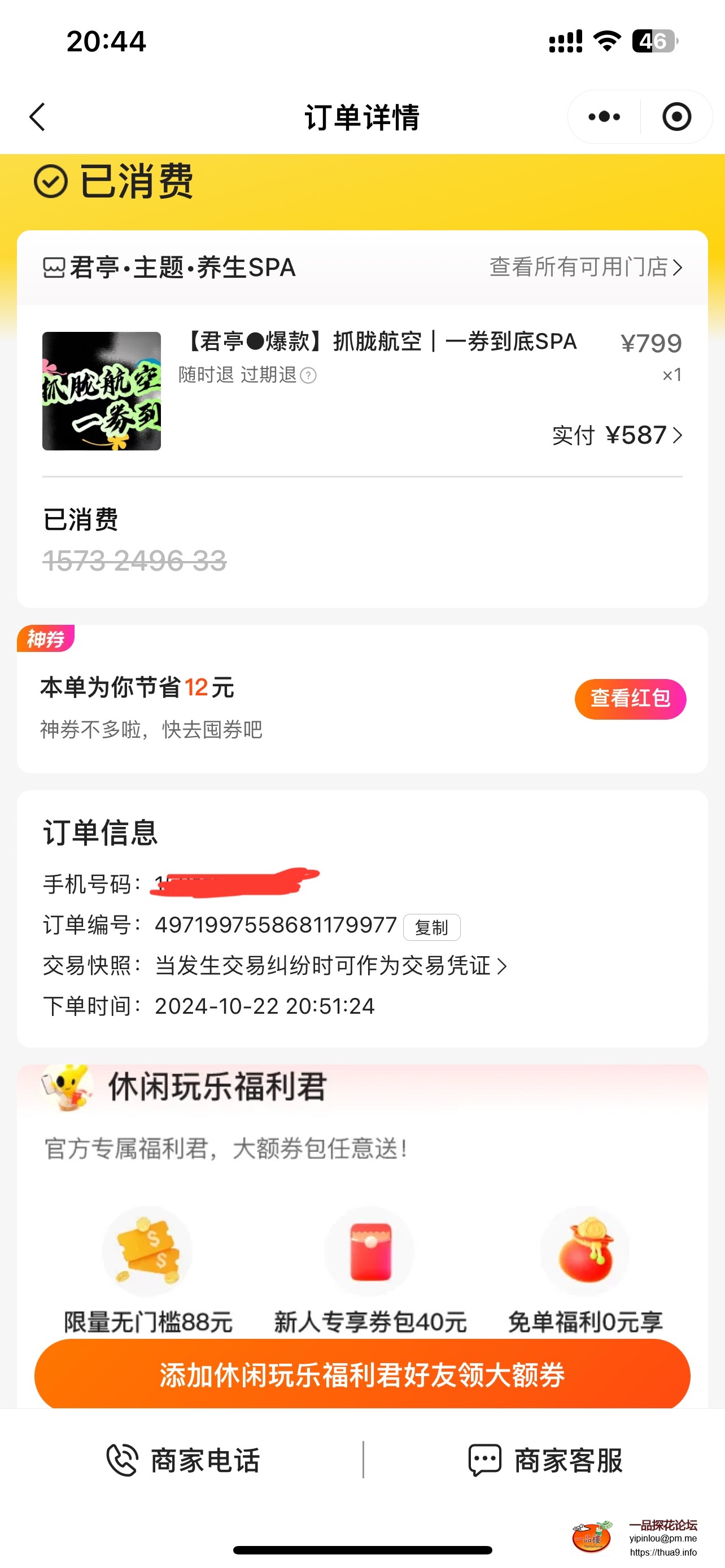725x1568 pixels.
Task: Close the mini program with the circle icon
Action: [x=676, y=117]
